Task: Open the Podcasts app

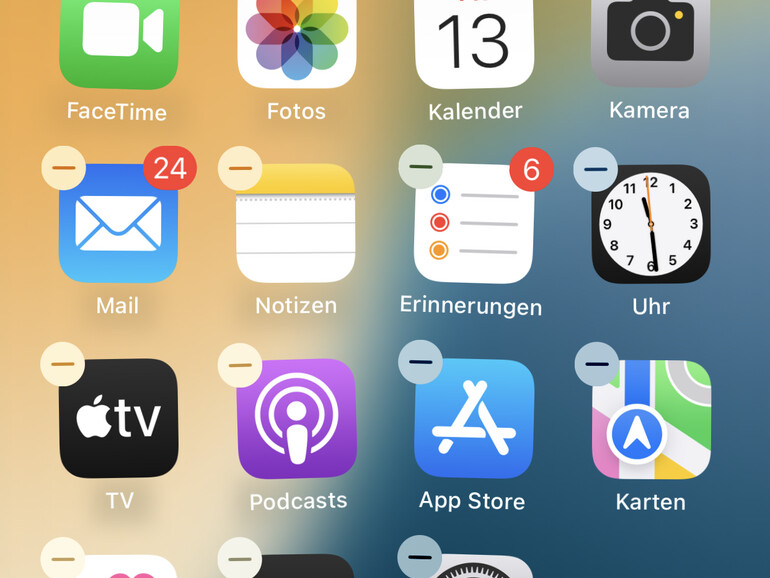Action: click(296, 418)
